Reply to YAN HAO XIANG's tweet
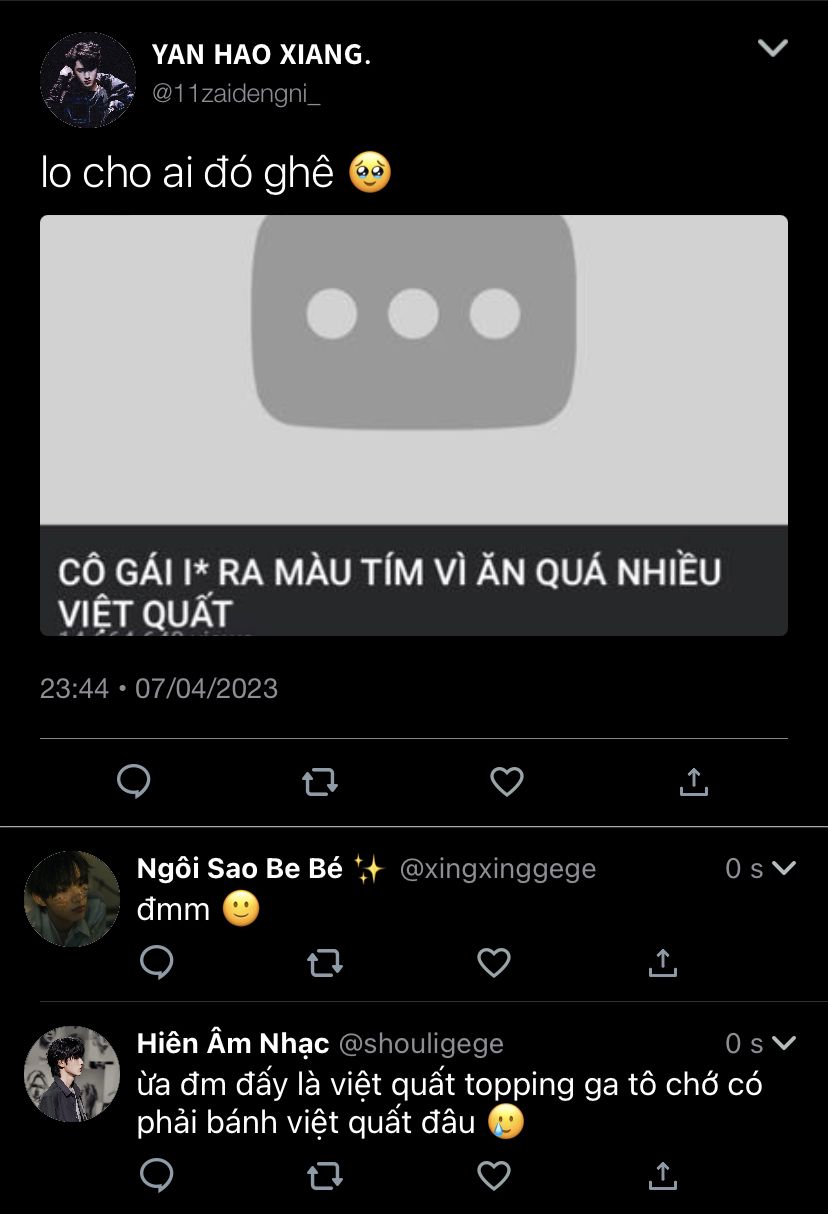Screen dimensions: 828x1214 point(134,781)
